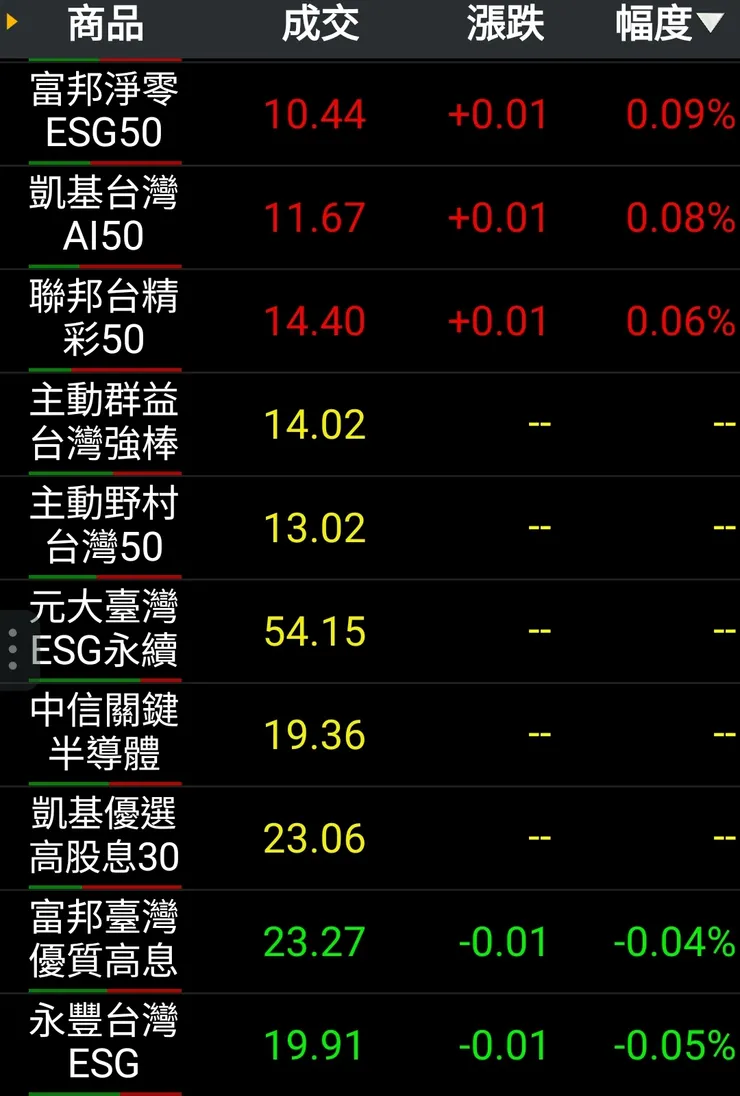The image size is (740, 1096).
Task: Sort the list by 幅度 column
Action: point(667,25)
